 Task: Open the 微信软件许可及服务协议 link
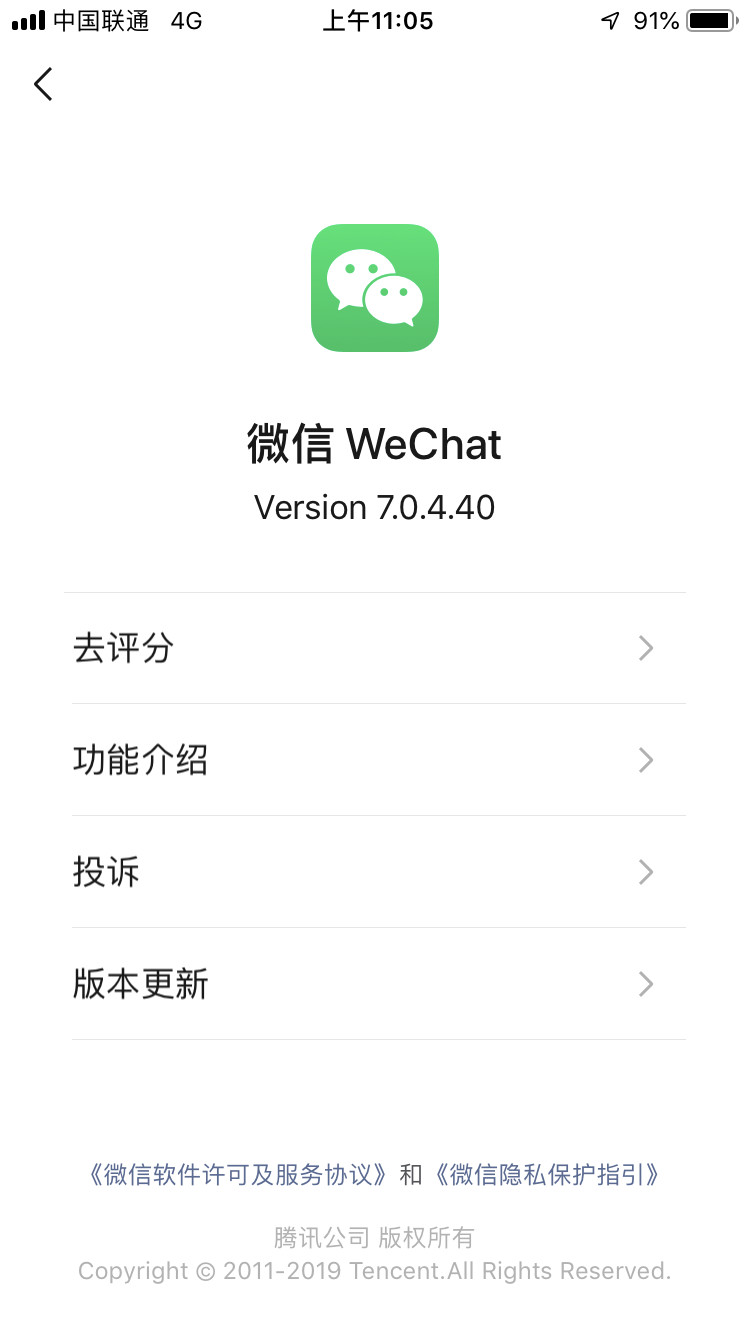[239, 1175]
